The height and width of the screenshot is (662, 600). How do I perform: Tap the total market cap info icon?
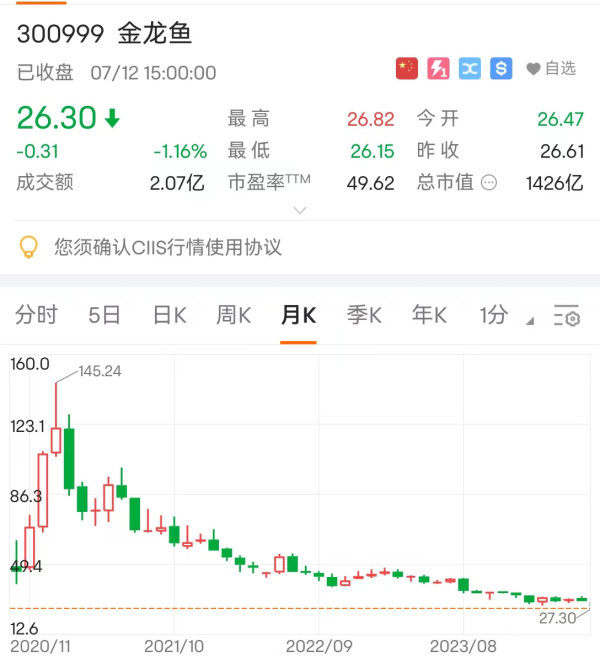click(489, 183)
